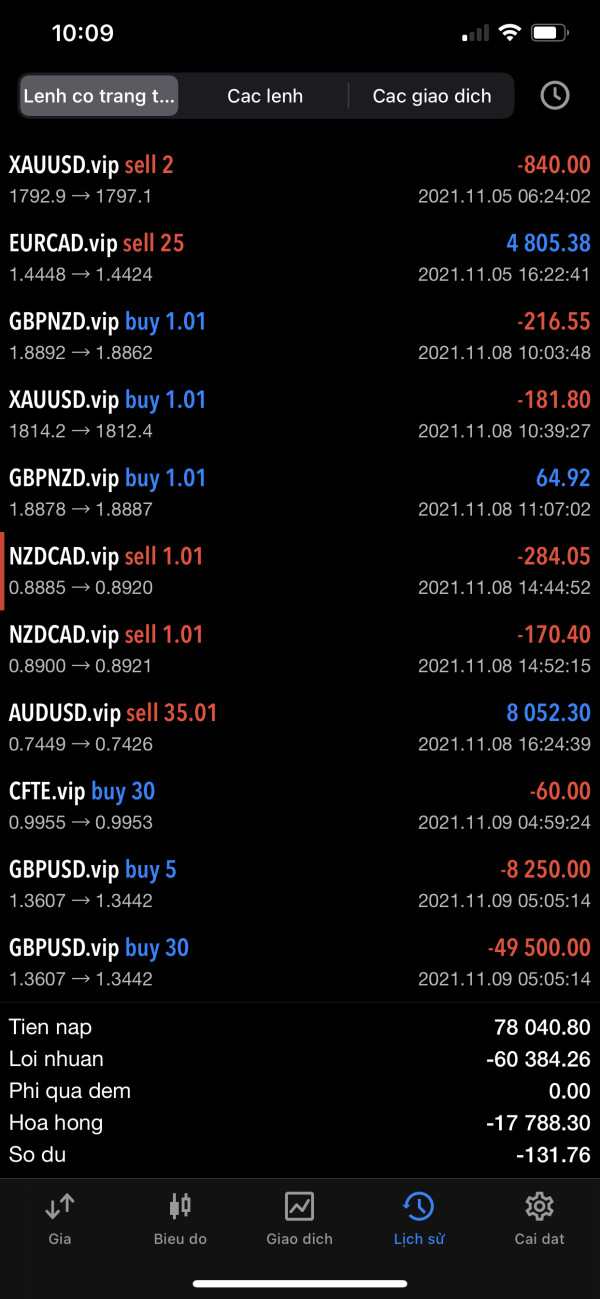
Task: Show details for XAUUSD.vip buy 1.01
Action: 300,414
